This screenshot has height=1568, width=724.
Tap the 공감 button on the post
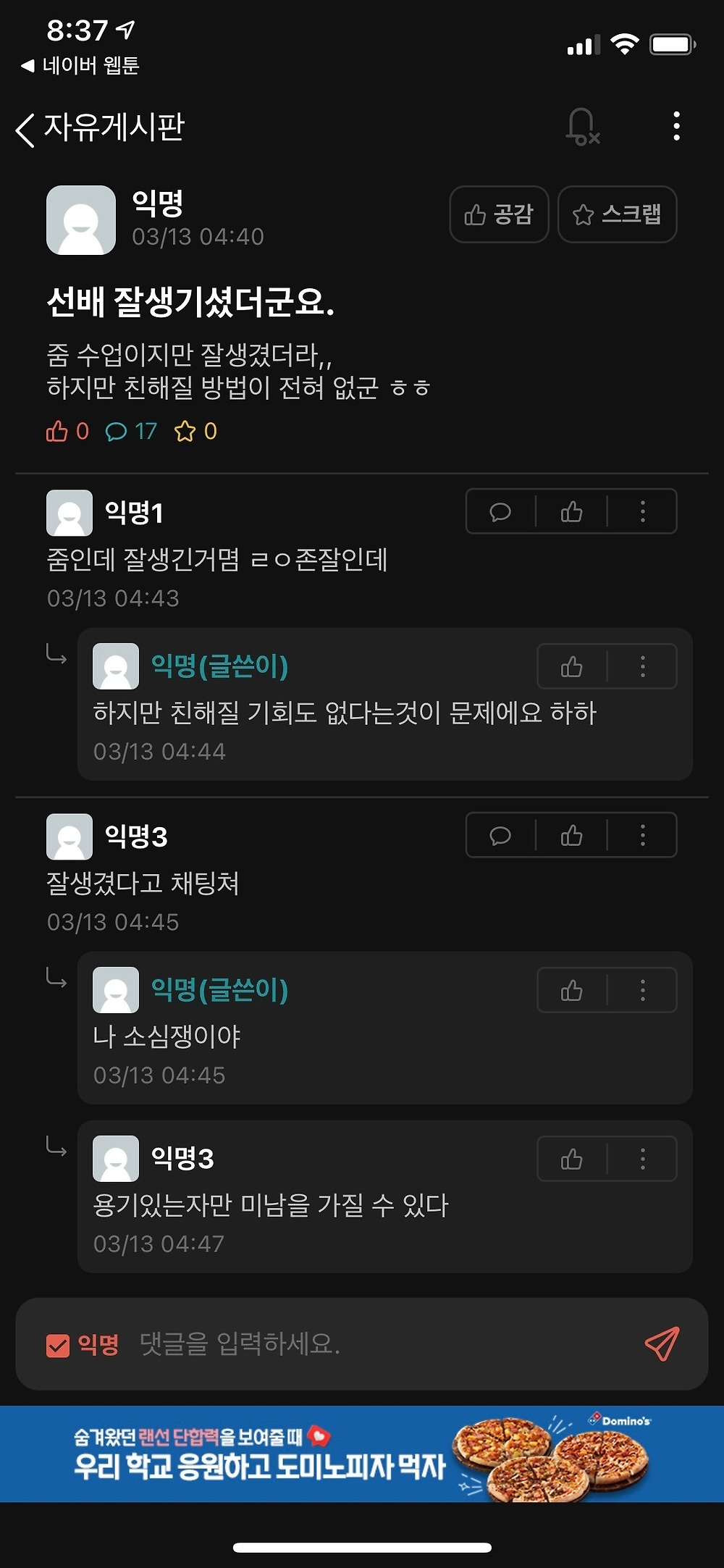[499, 214]
